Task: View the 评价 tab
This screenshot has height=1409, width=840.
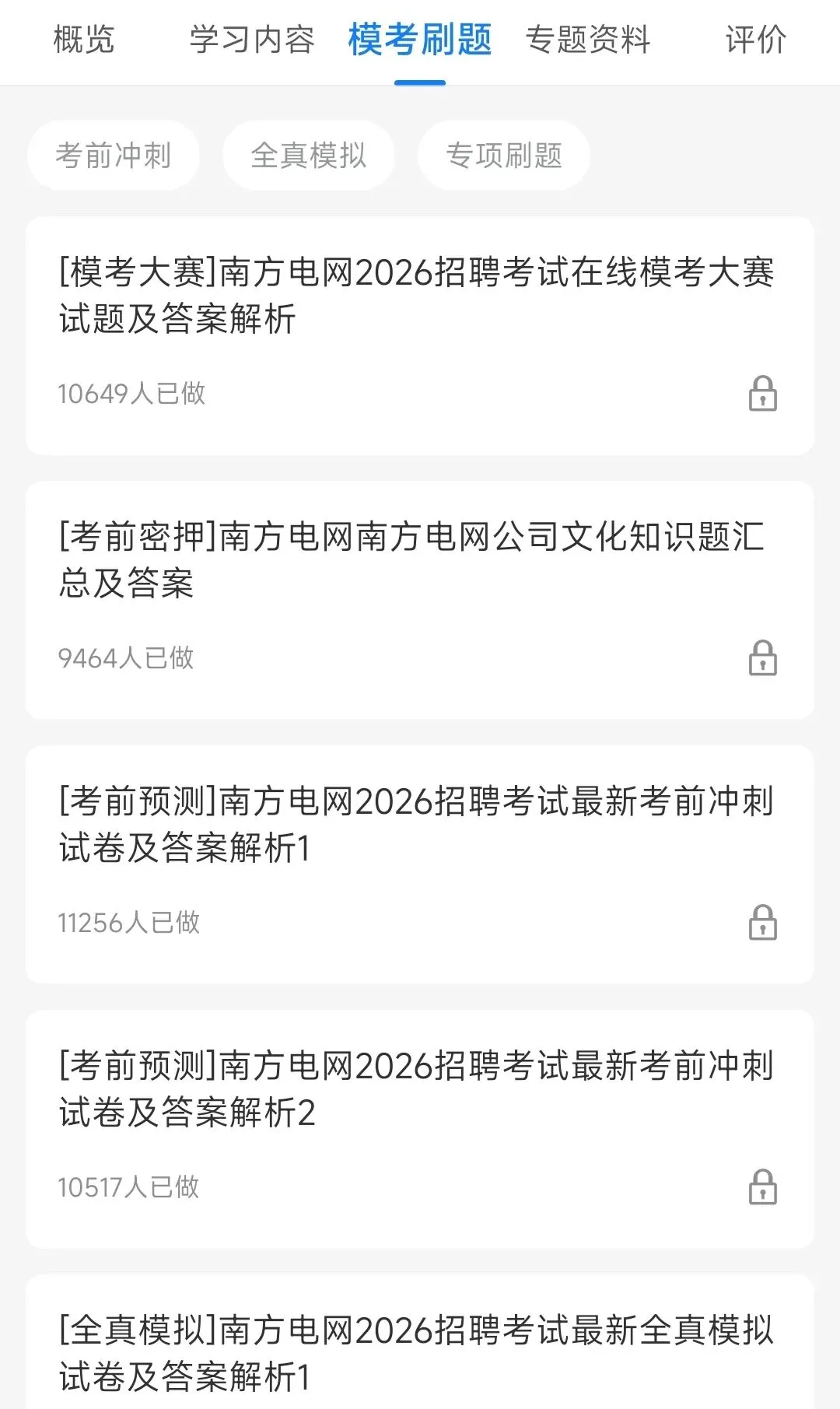Action: [755, 40]
